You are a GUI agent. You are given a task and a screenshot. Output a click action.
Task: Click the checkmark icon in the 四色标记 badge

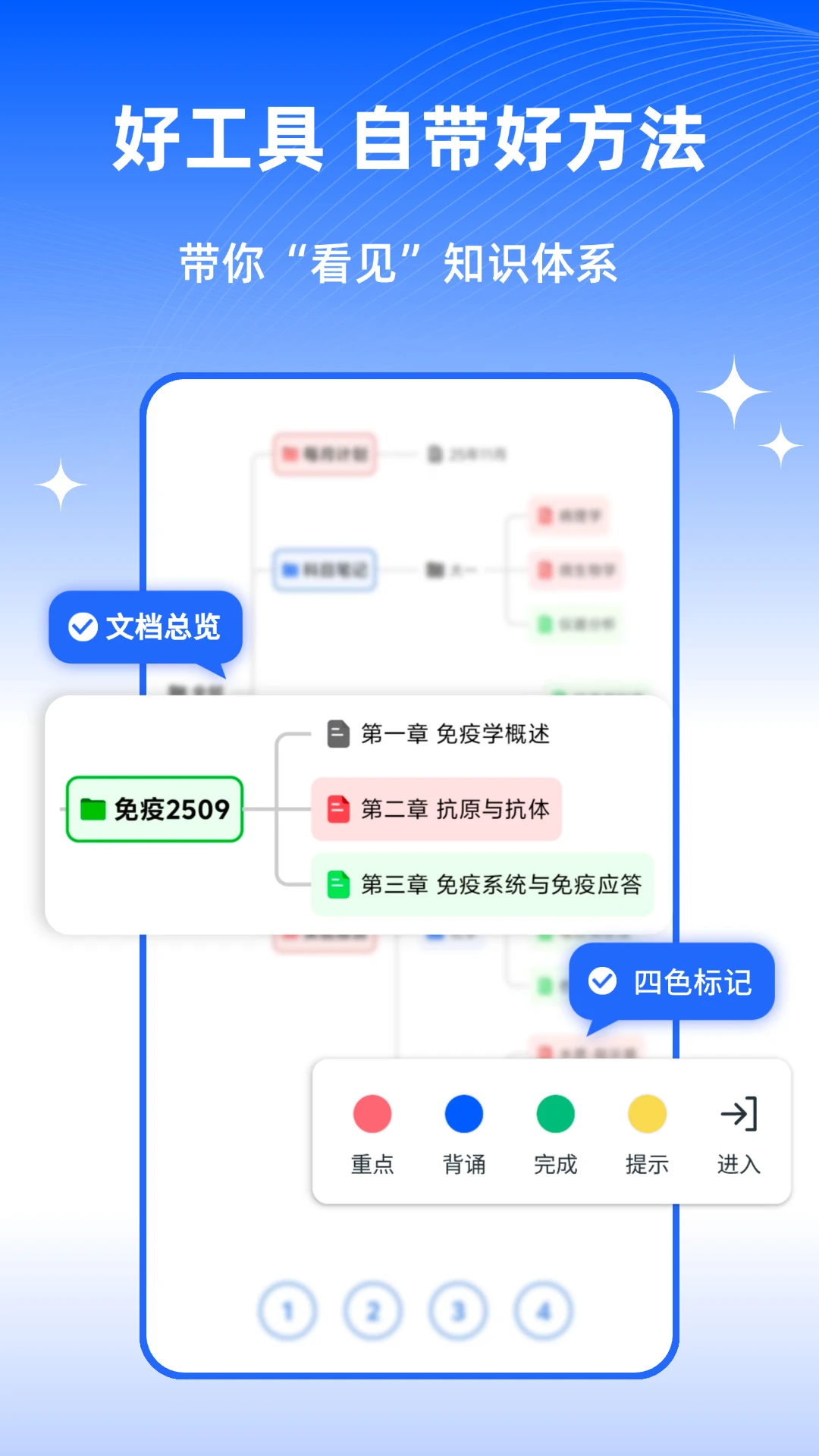point(602,981)
